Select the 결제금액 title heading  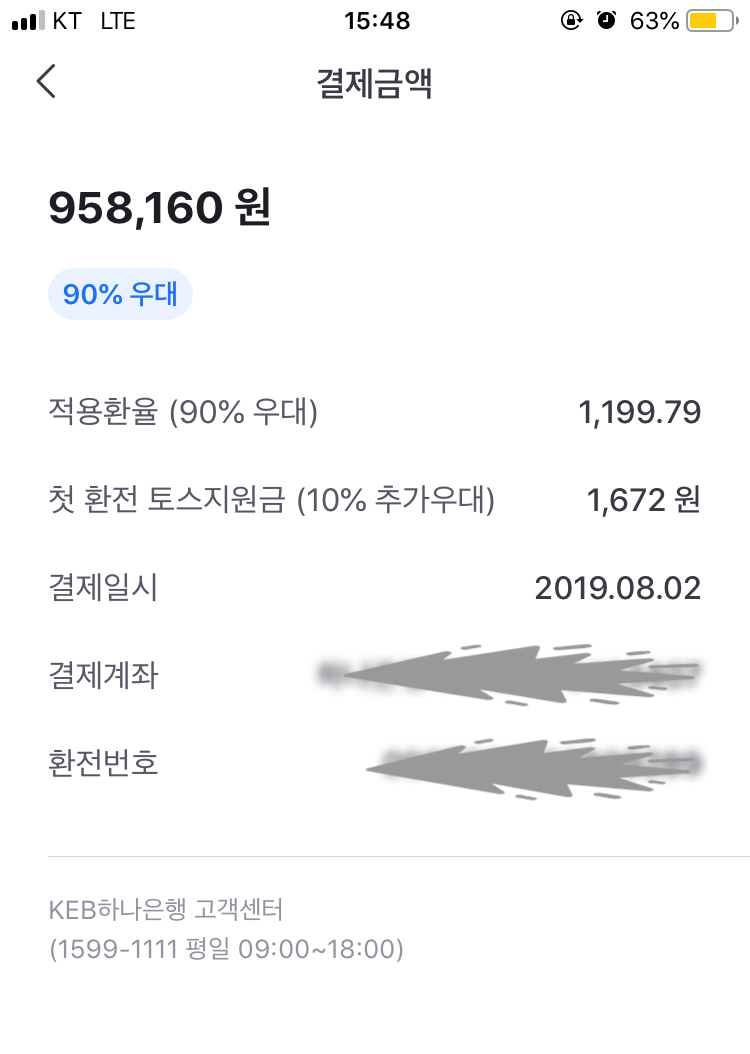(x=375, y=82)
